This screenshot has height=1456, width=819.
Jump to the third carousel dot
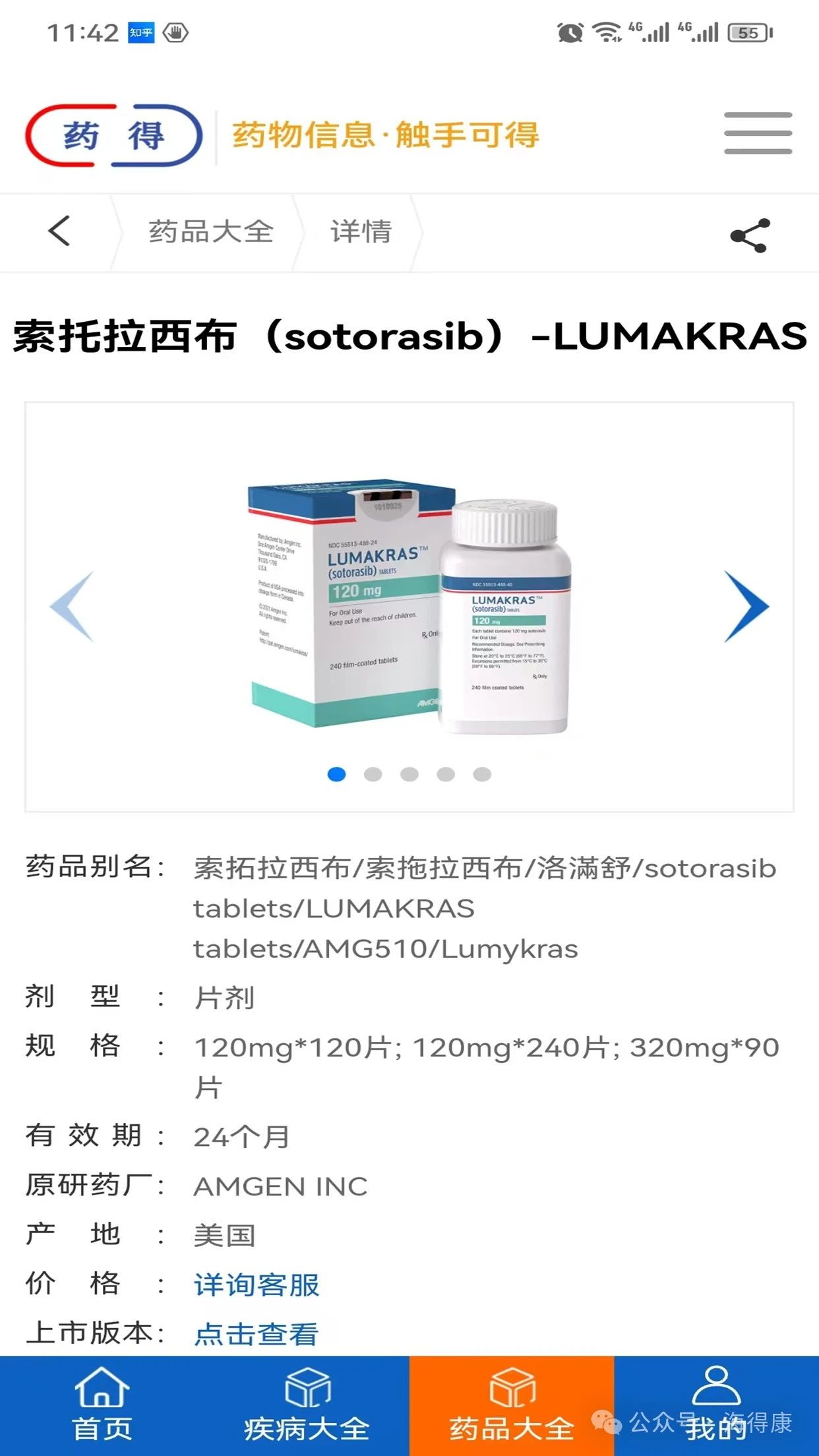[409, 774]
